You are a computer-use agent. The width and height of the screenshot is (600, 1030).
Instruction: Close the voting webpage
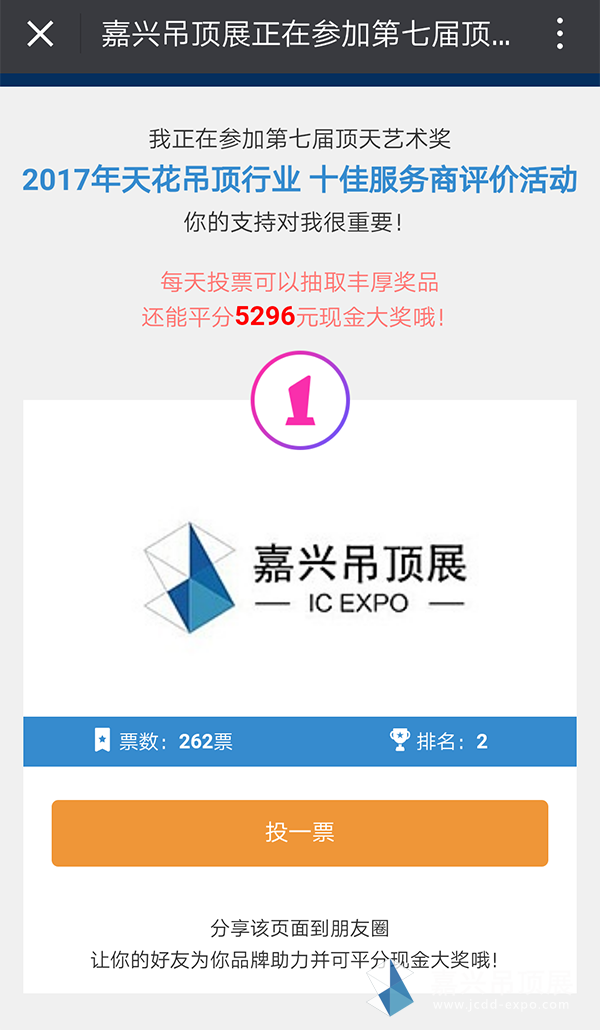click(40, 34)
